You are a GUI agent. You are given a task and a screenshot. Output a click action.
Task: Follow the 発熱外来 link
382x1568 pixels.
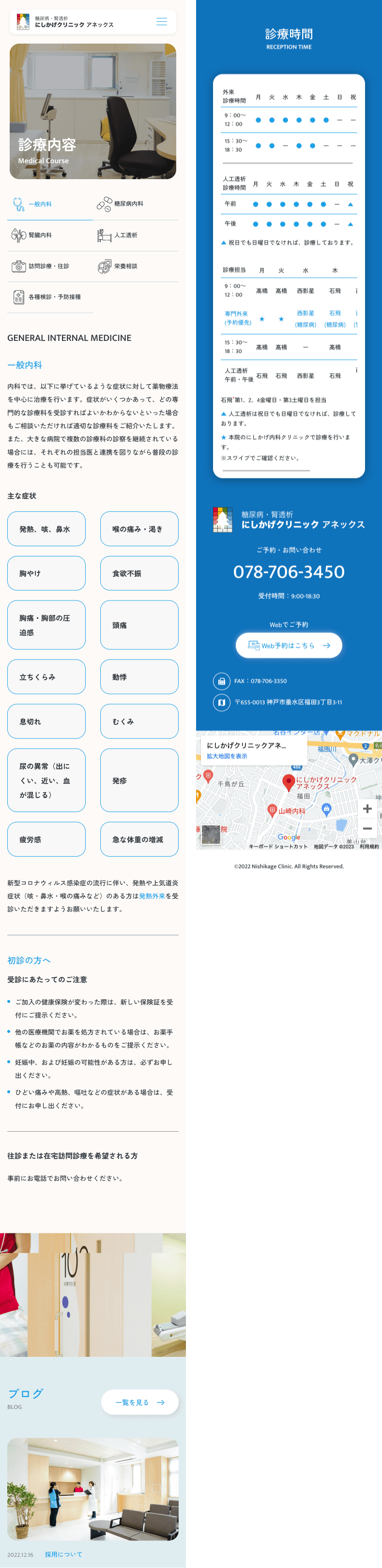[x=152, y=896]
